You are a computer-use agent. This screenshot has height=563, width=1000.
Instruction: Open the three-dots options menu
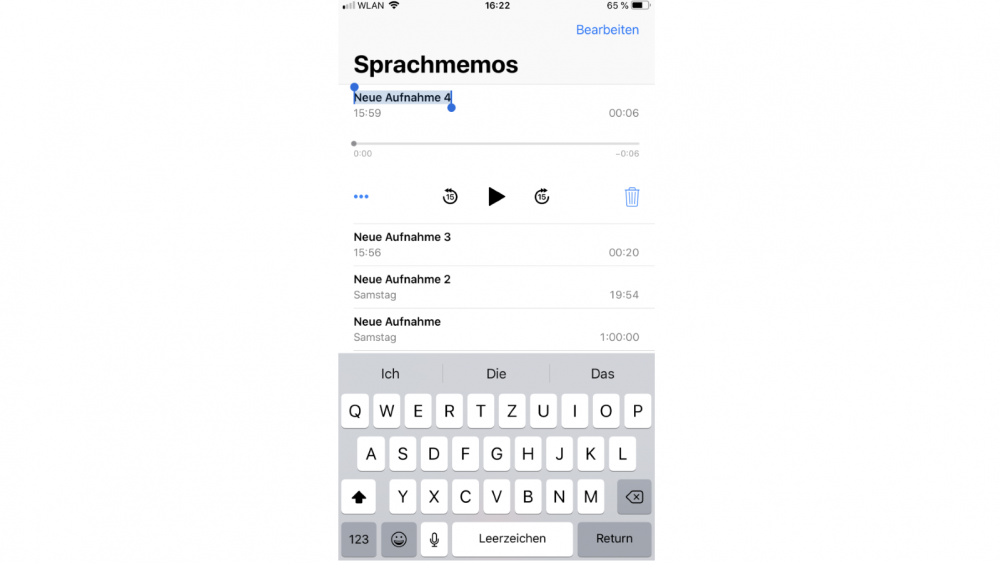point(361,197)
